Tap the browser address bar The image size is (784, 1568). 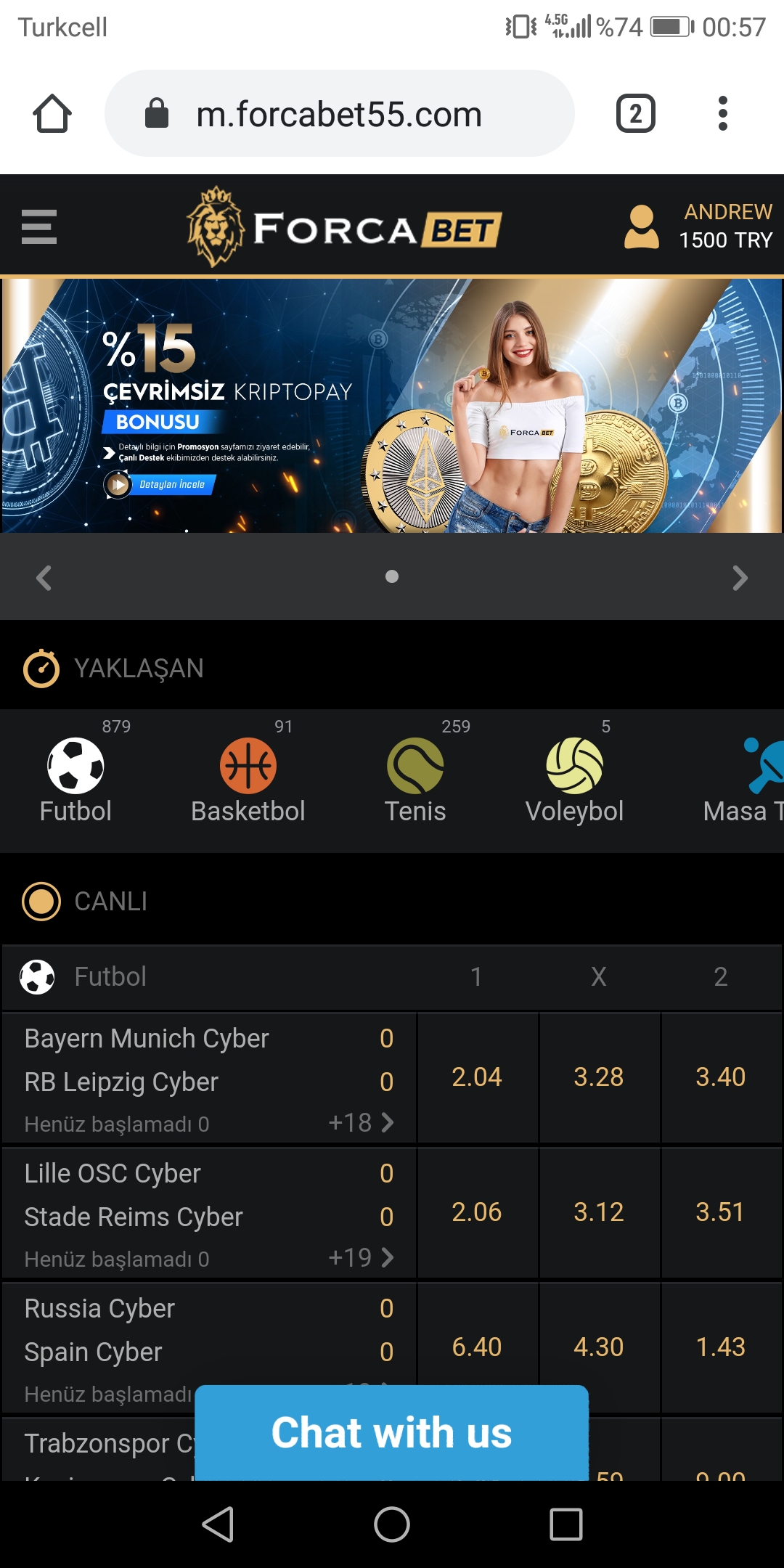point(339,114)
